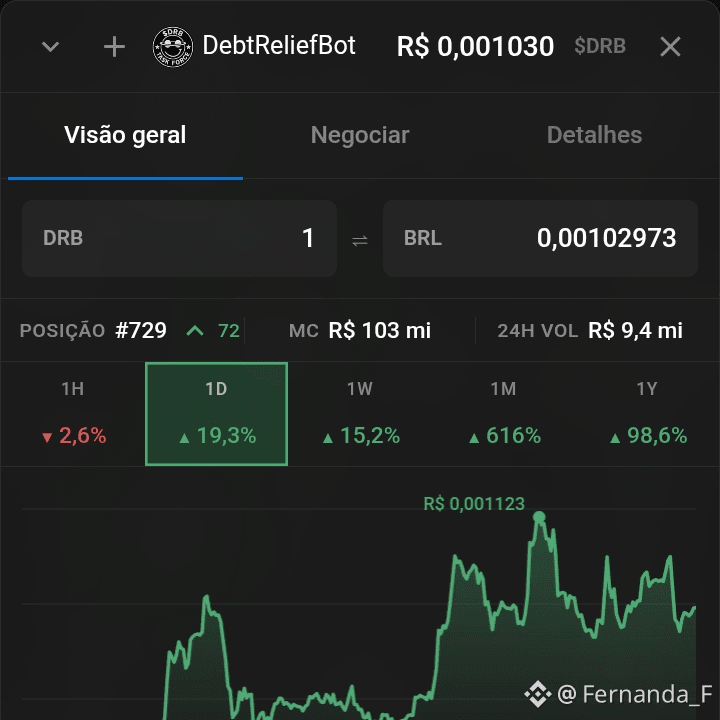Open the Detalhes tab

point(594,135)
